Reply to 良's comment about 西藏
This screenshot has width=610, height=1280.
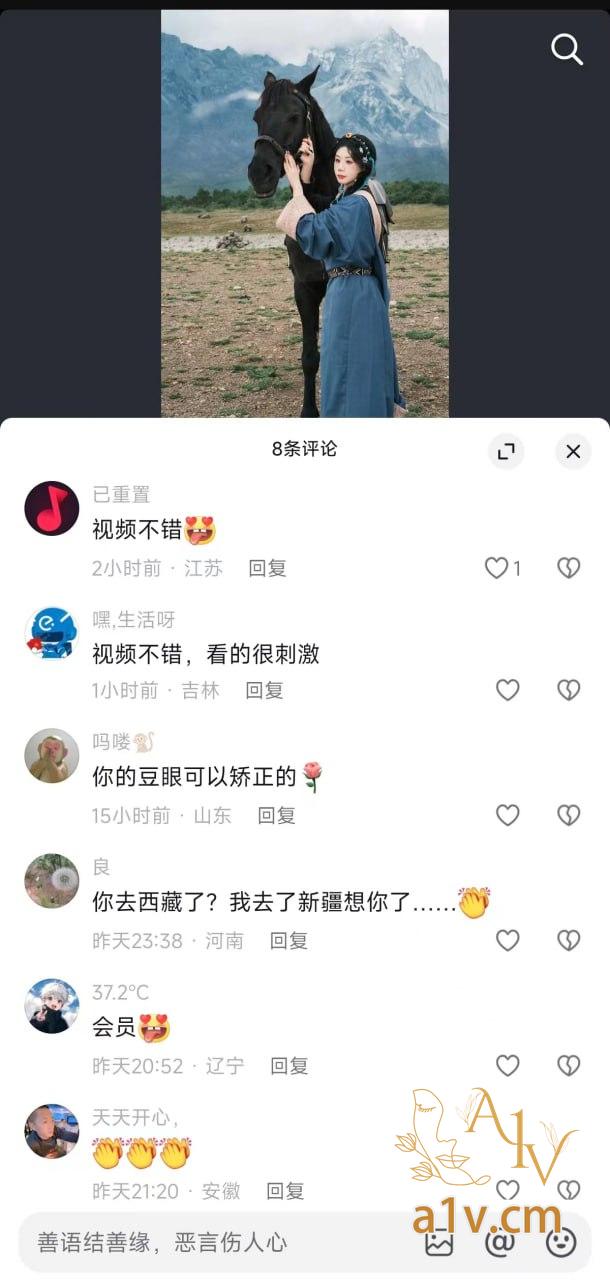(x=289, y=940)
